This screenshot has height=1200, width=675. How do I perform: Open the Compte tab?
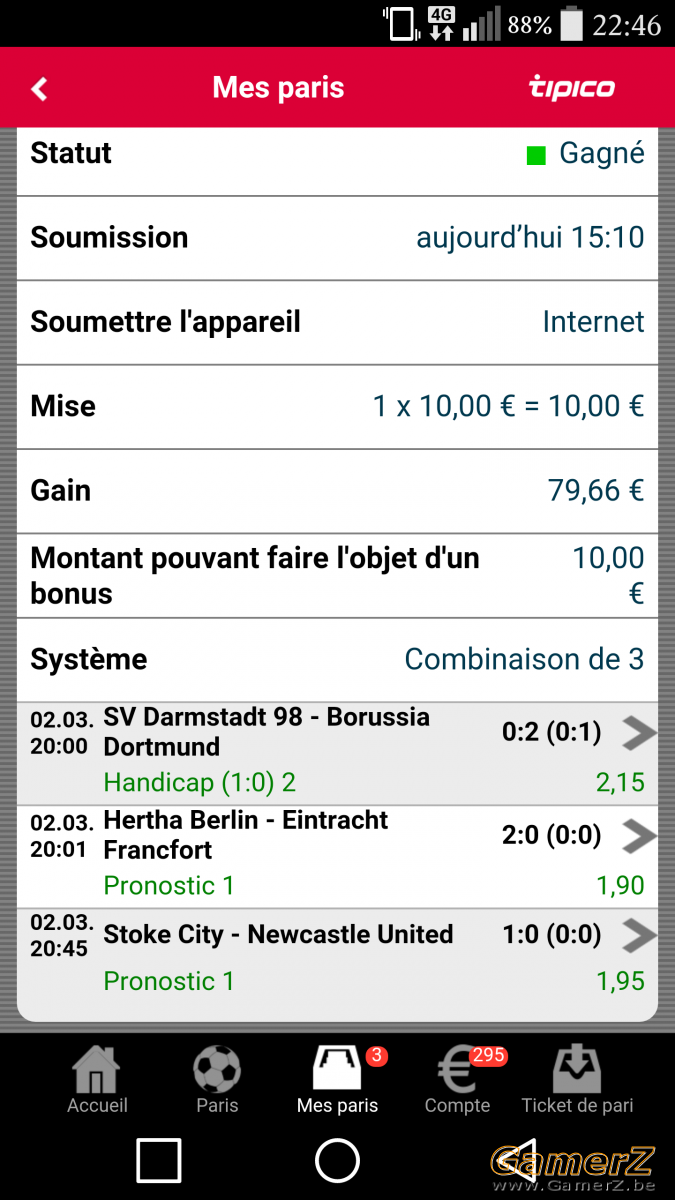(x=458, y=1080)
